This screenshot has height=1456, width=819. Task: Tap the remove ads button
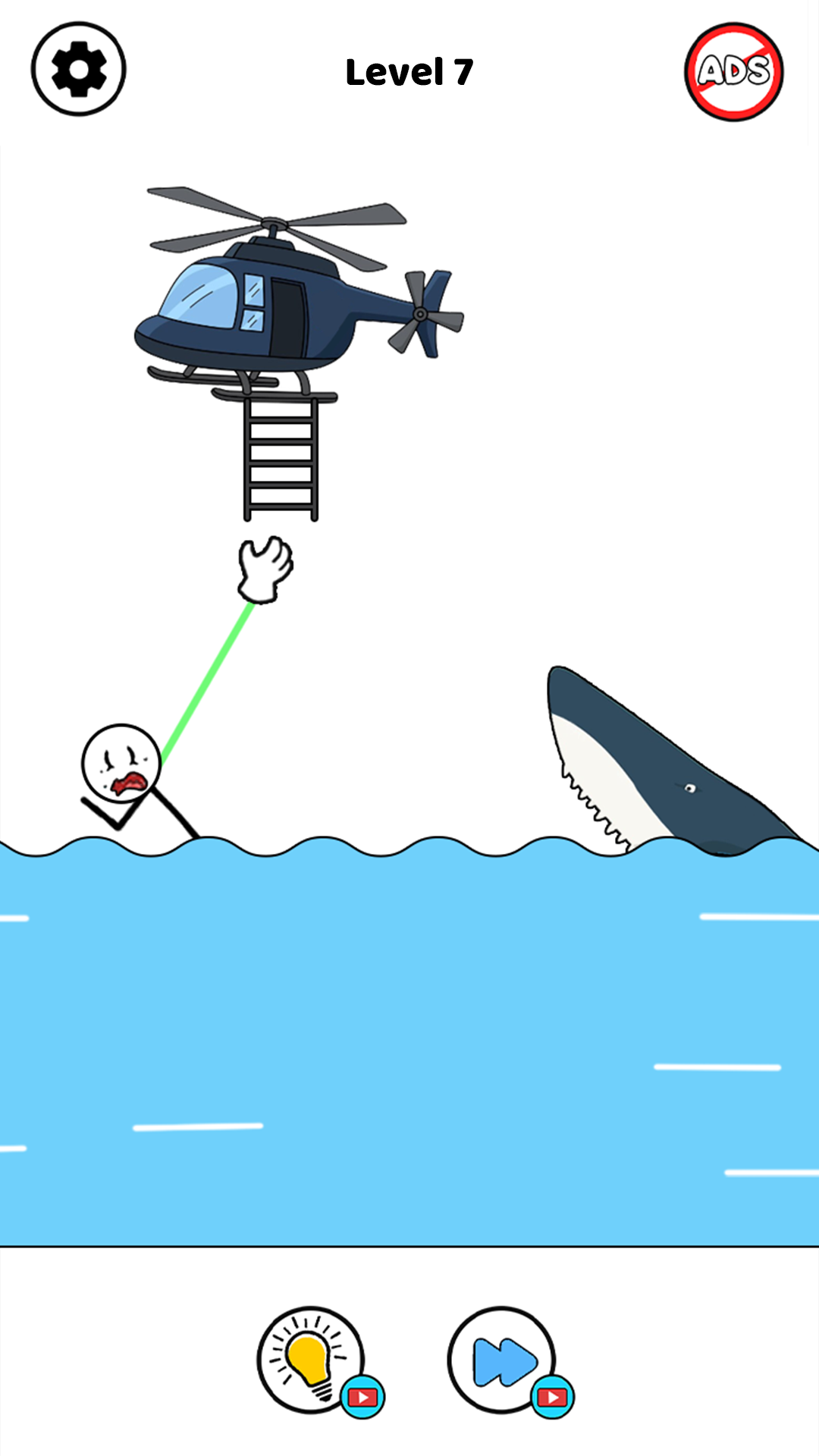point(734,71)
